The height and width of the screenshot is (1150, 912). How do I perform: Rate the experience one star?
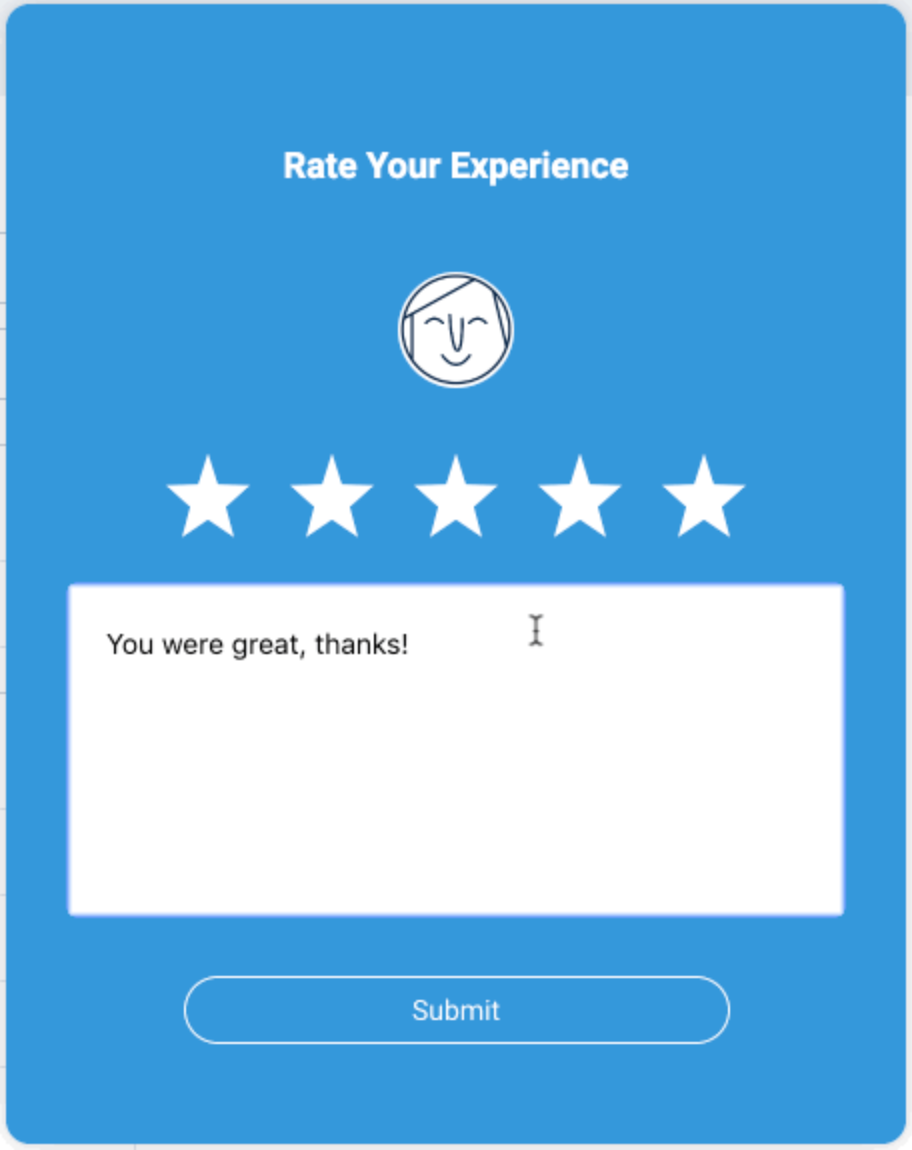coord(208,498)
